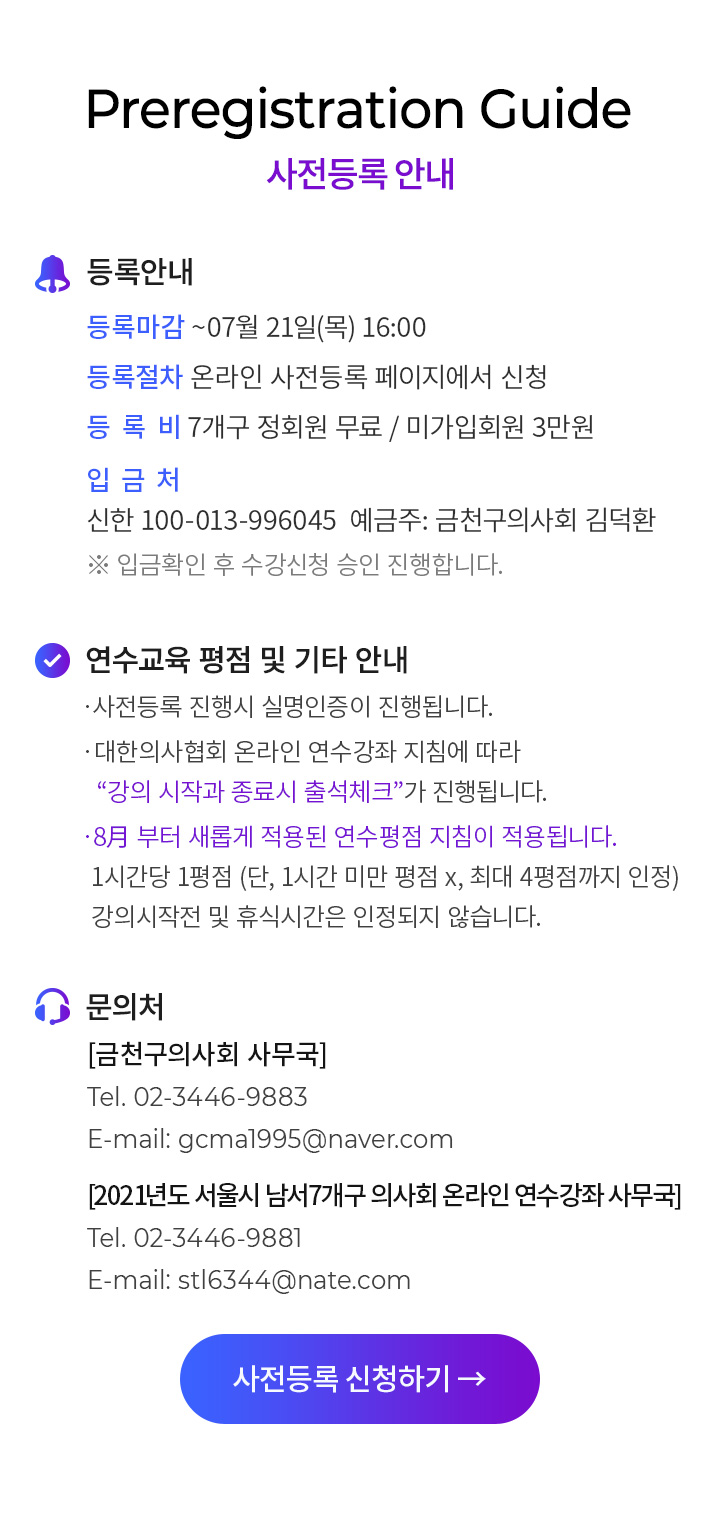Tap the 사전등록 신청하기 button
The height and width of the screenshot is (1525, 720).
pos(360,1378)
